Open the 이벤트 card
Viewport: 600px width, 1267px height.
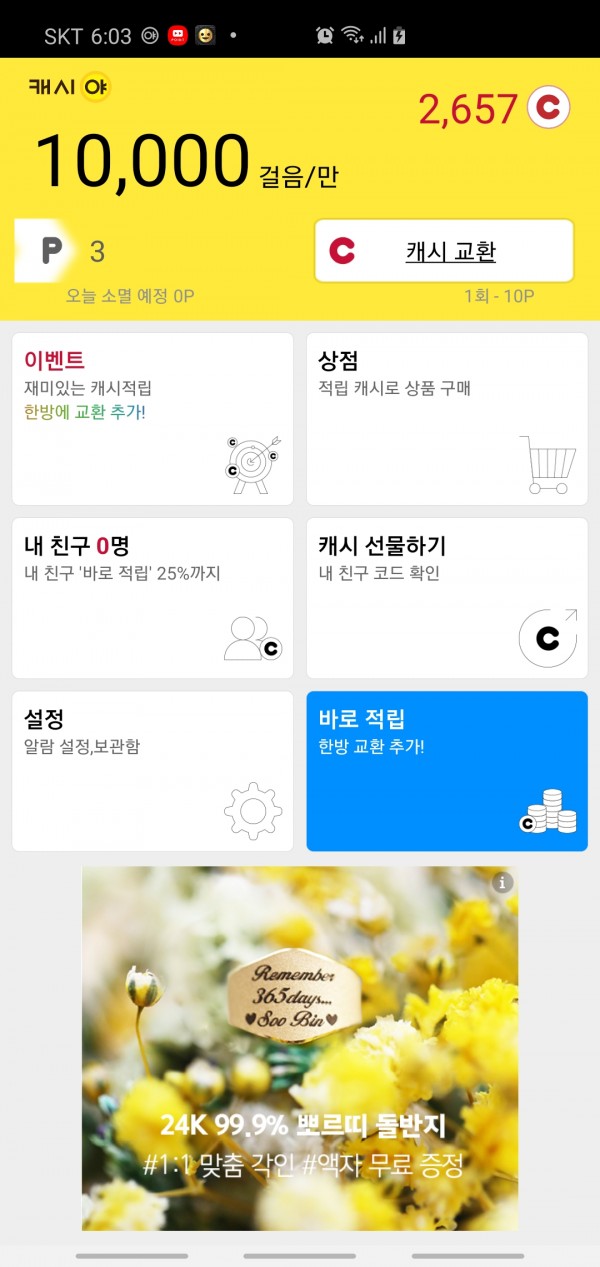point(152,419)
